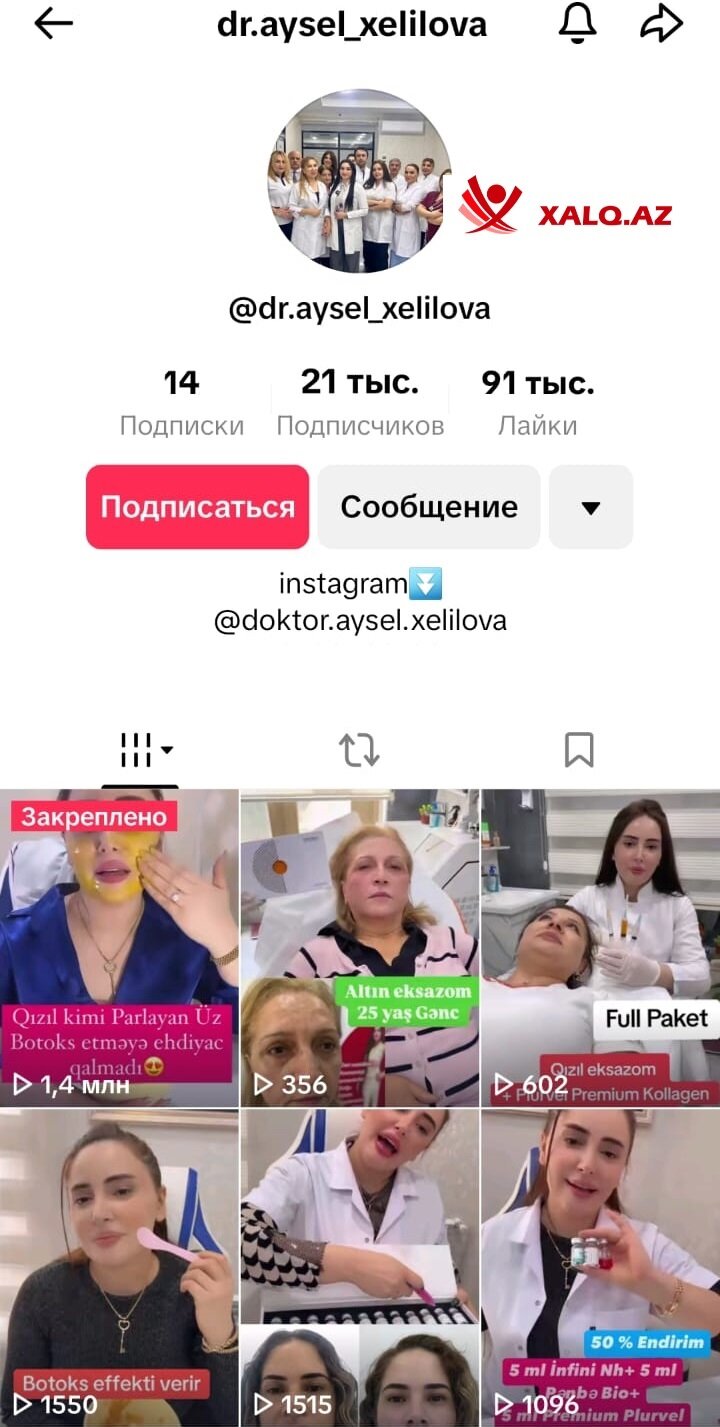Open the pinned Закреплено video with 1,4 млн views
The height and width of the screenshot is (1427, 720).
[x=119, y=948]
